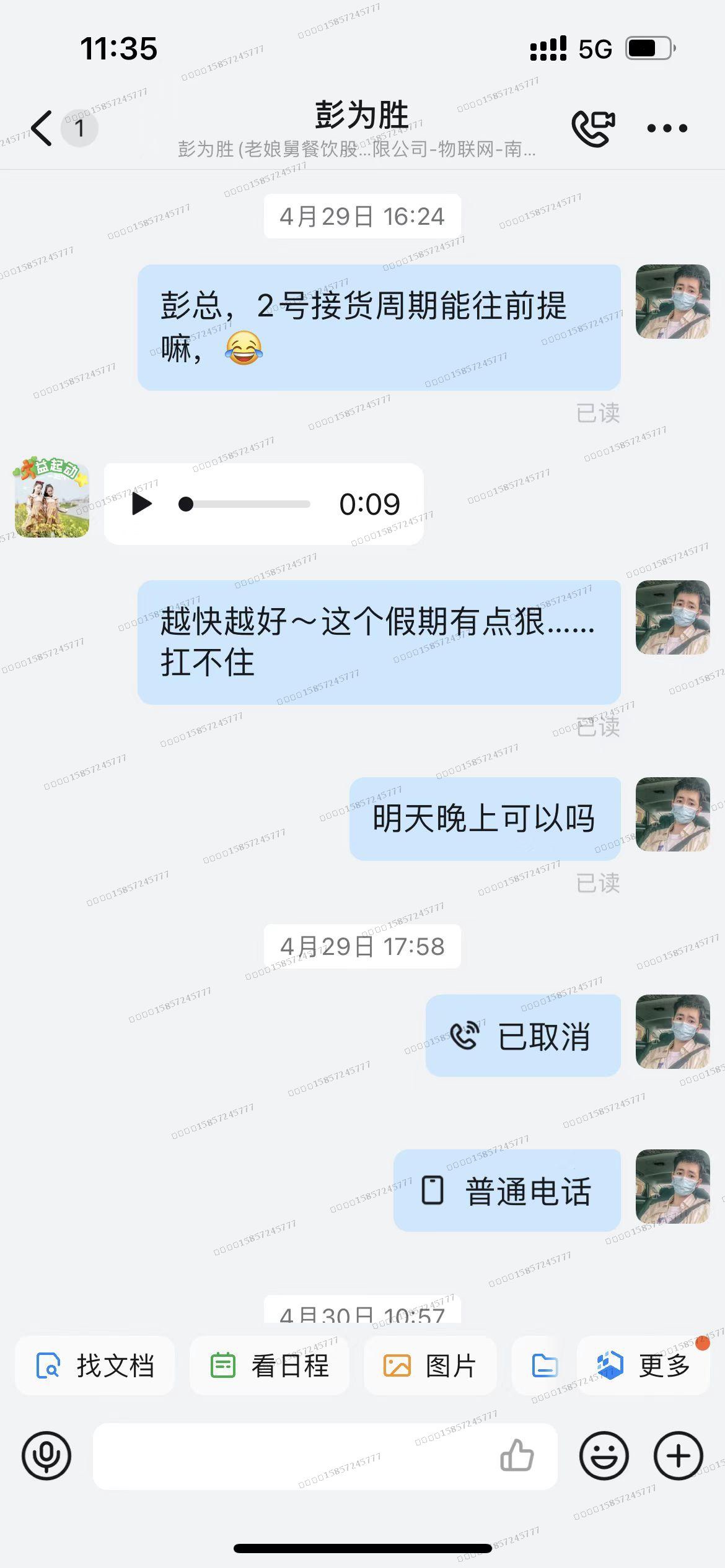Open 图片 shortcut
Viewport: 725px width, 1568px height.
430,1365
